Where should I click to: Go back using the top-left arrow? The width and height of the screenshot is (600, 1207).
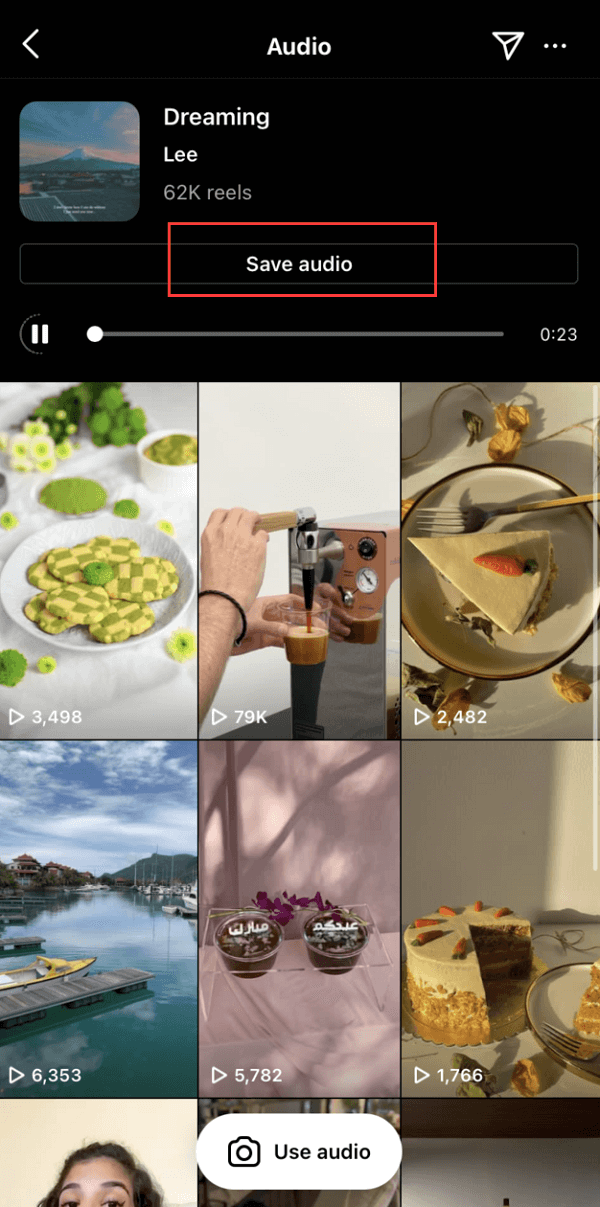coord(32,45)
